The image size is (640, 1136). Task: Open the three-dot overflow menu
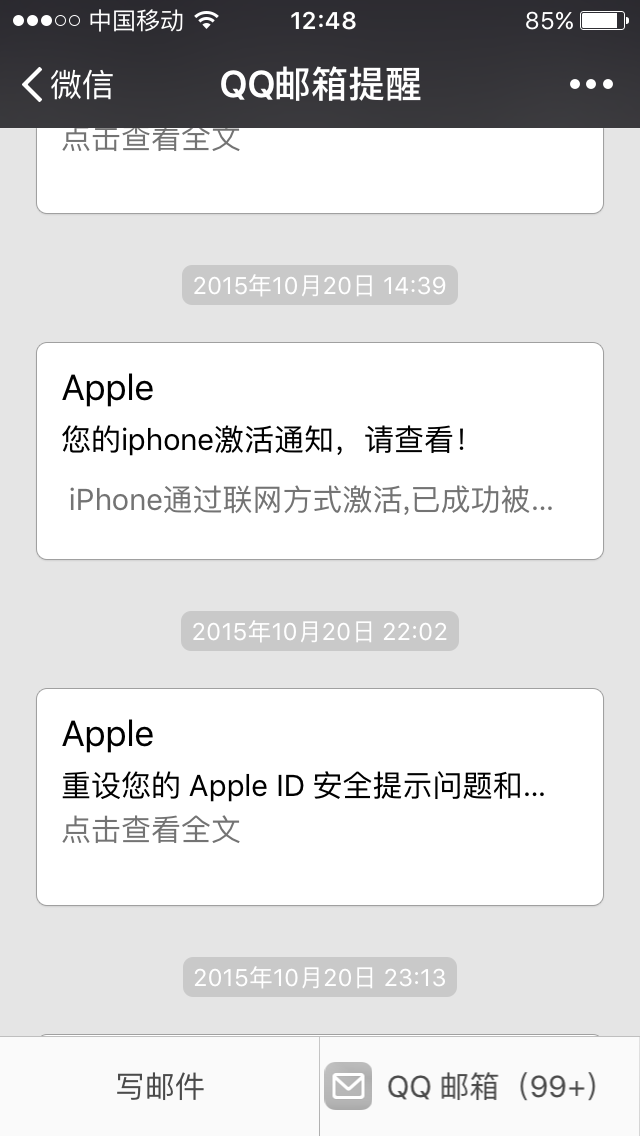point(590,85)
